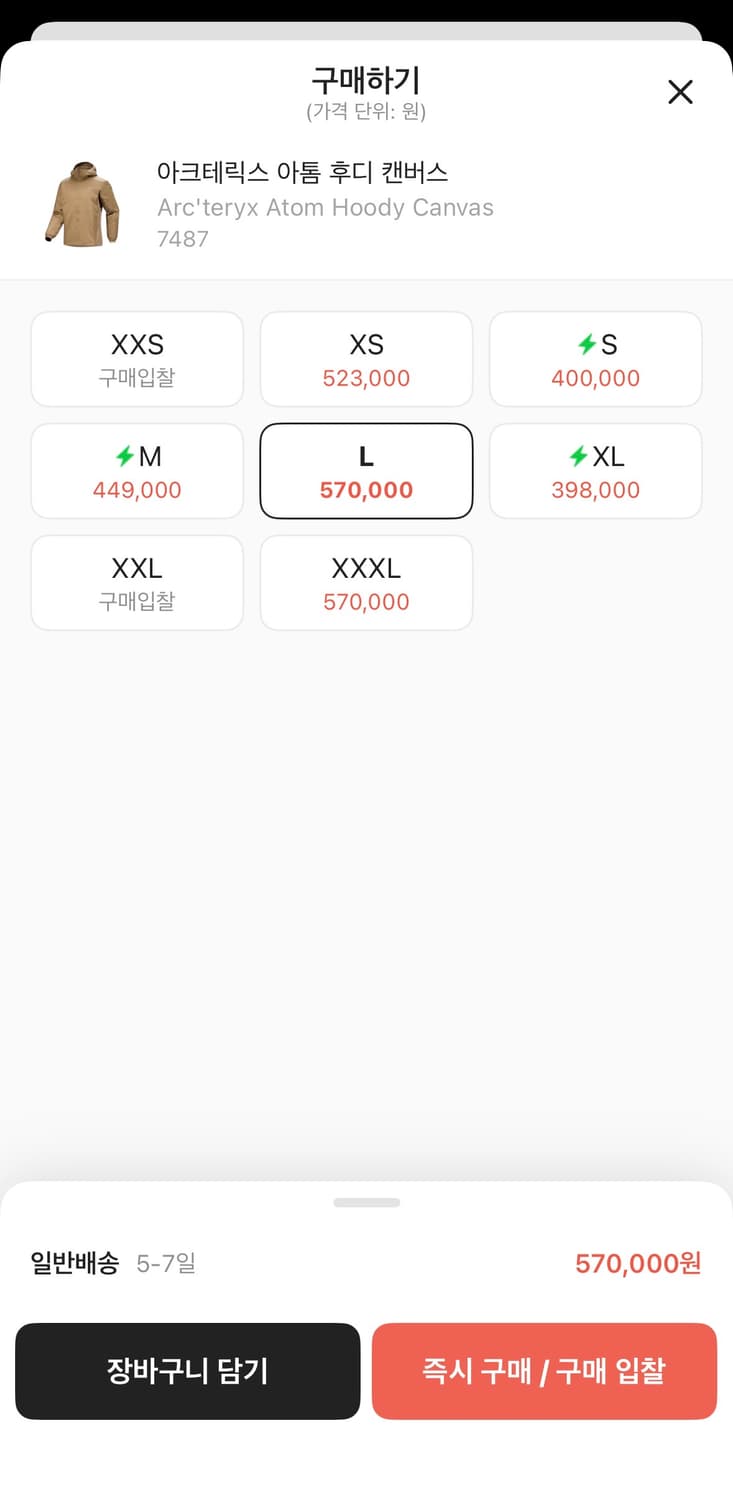The image size is (733, 1500).
Task: Select size XXS with 구매입찰 option
Action: 137,358
